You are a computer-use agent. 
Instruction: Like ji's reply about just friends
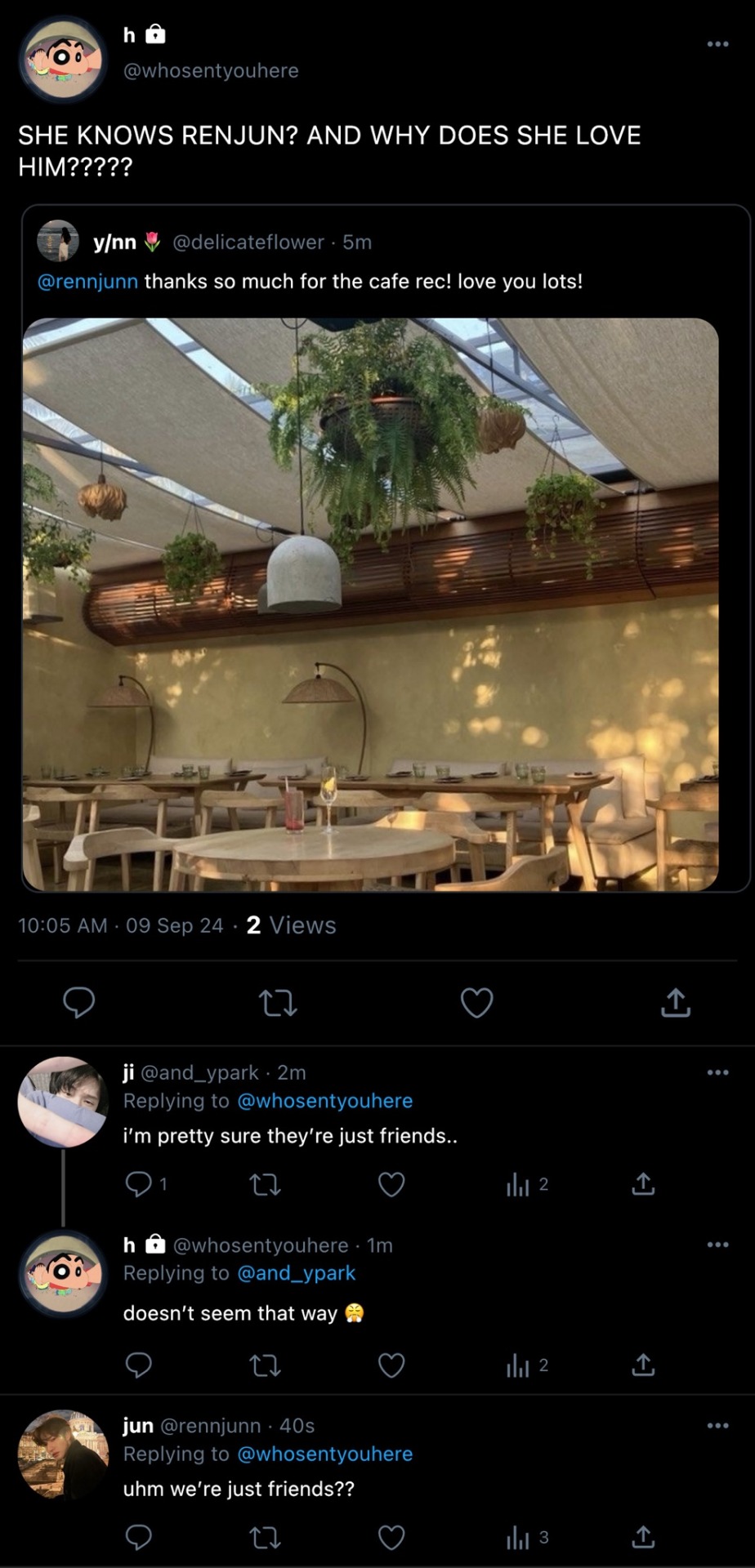[391, 1184]
